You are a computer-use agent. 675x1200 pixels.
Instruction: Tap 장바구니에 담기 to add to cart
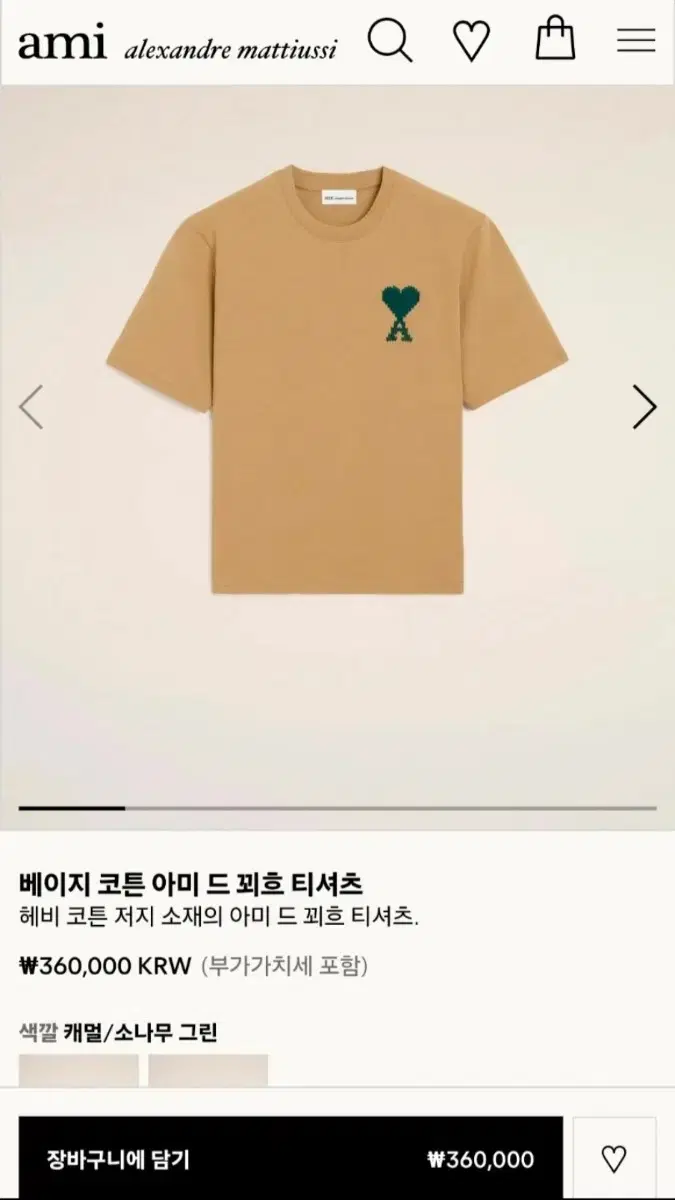291,1159
